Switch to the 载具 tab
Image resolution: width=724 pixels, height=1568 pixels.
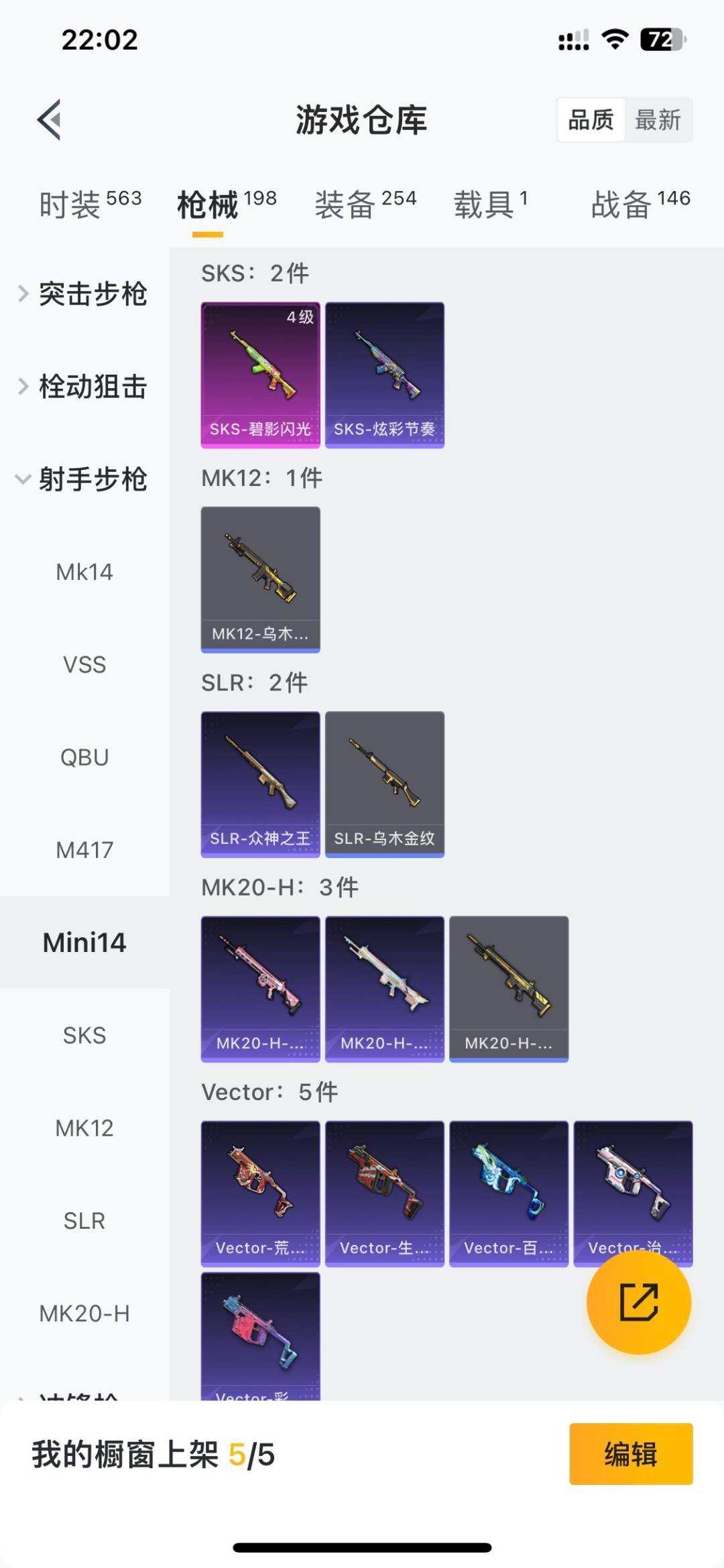click(x=491, y=204)
